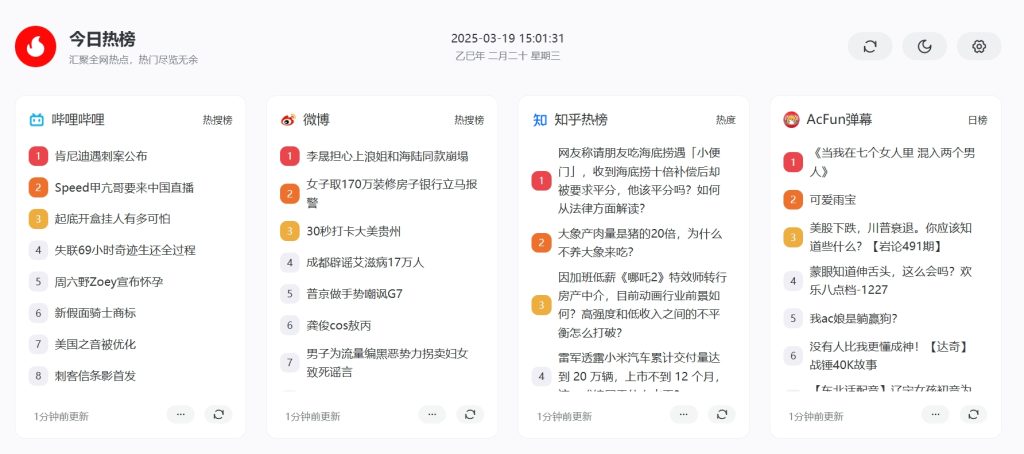Open 龚俊cos敖丙 topic
The image size is (1024, 454).
pyautogui.click(x=338, y=325)
